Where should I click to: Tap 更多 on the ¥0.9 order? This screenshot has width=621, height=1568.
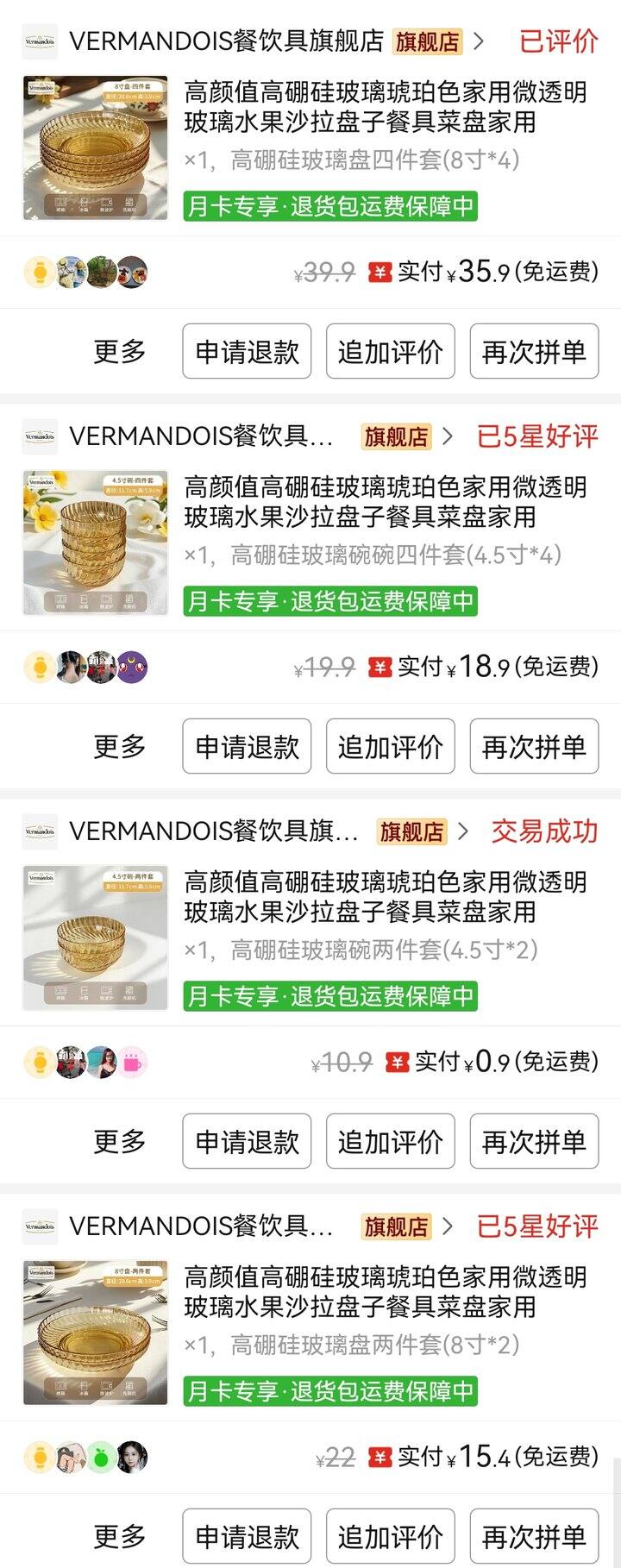tap(119, 1142)
